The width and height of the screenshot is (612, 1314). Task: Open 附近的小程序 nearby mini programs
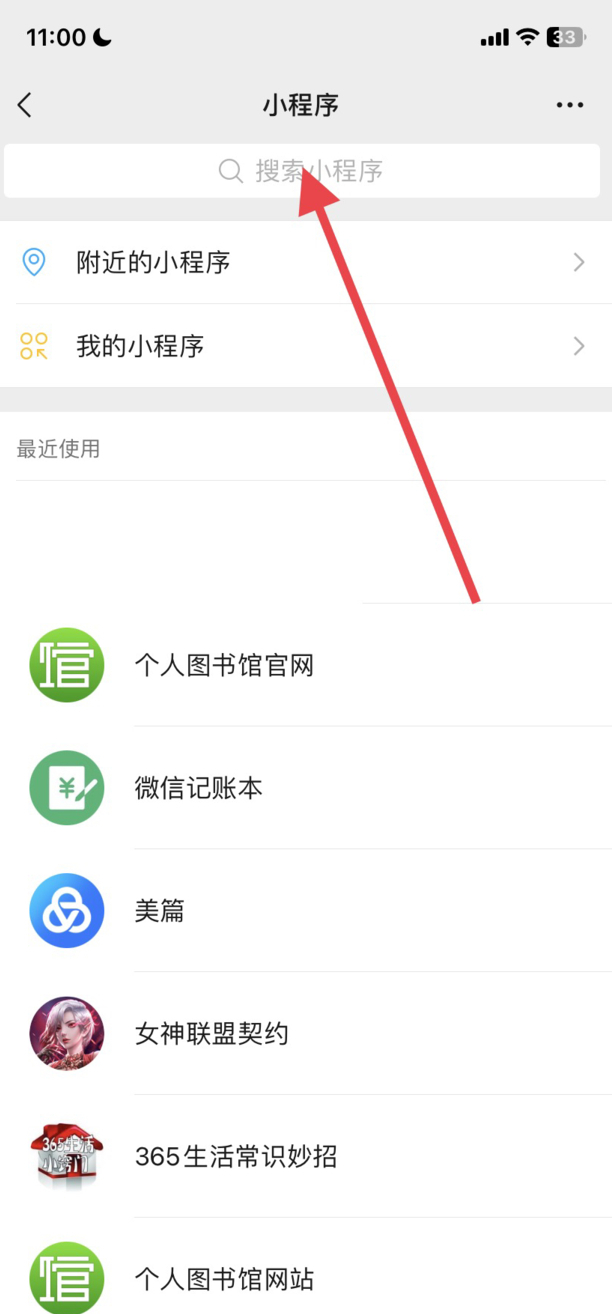click(305, 263)
